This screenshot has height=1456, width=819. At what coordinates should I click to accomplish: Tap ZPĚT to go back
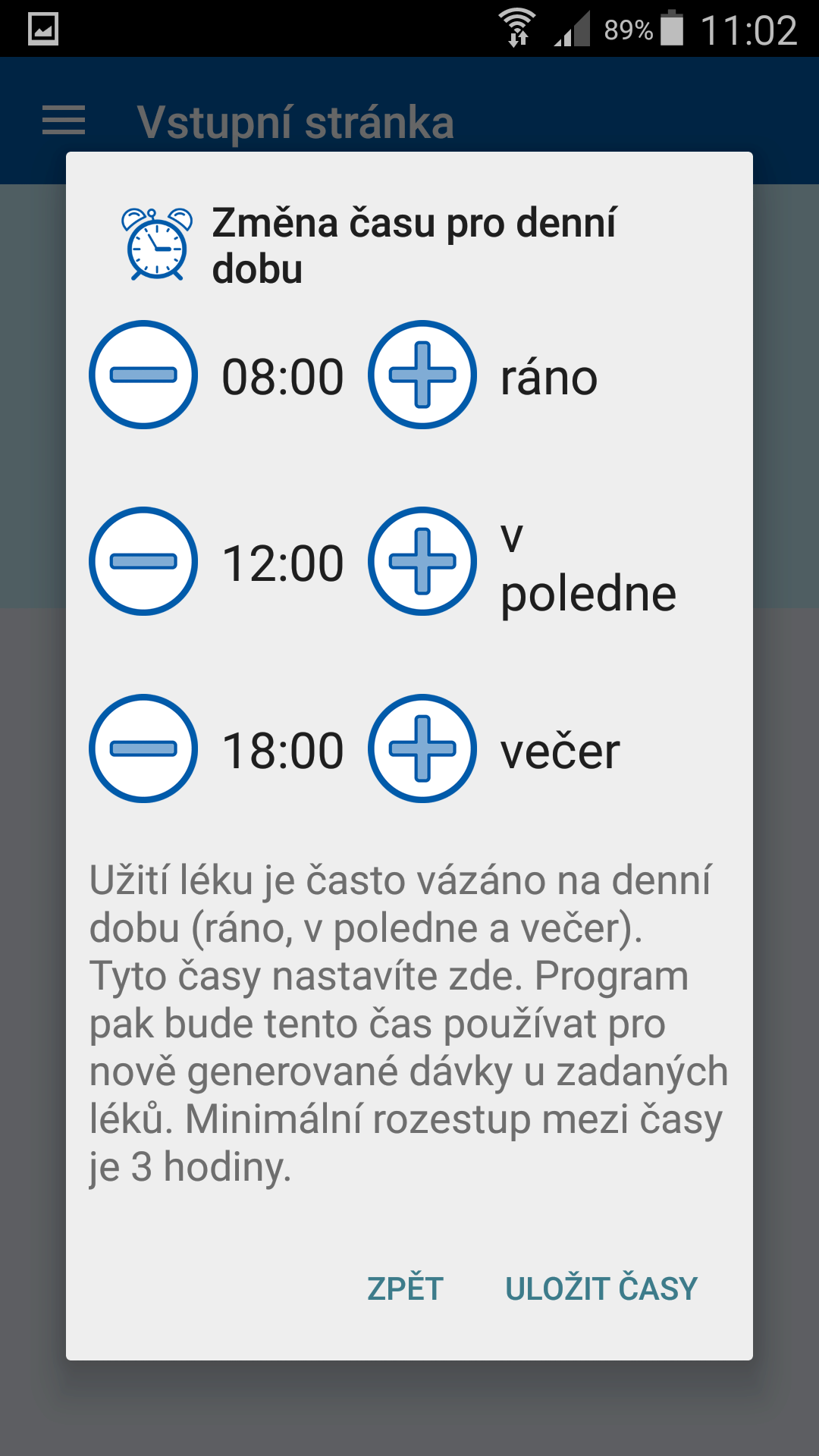click(x=405, y=1288)
